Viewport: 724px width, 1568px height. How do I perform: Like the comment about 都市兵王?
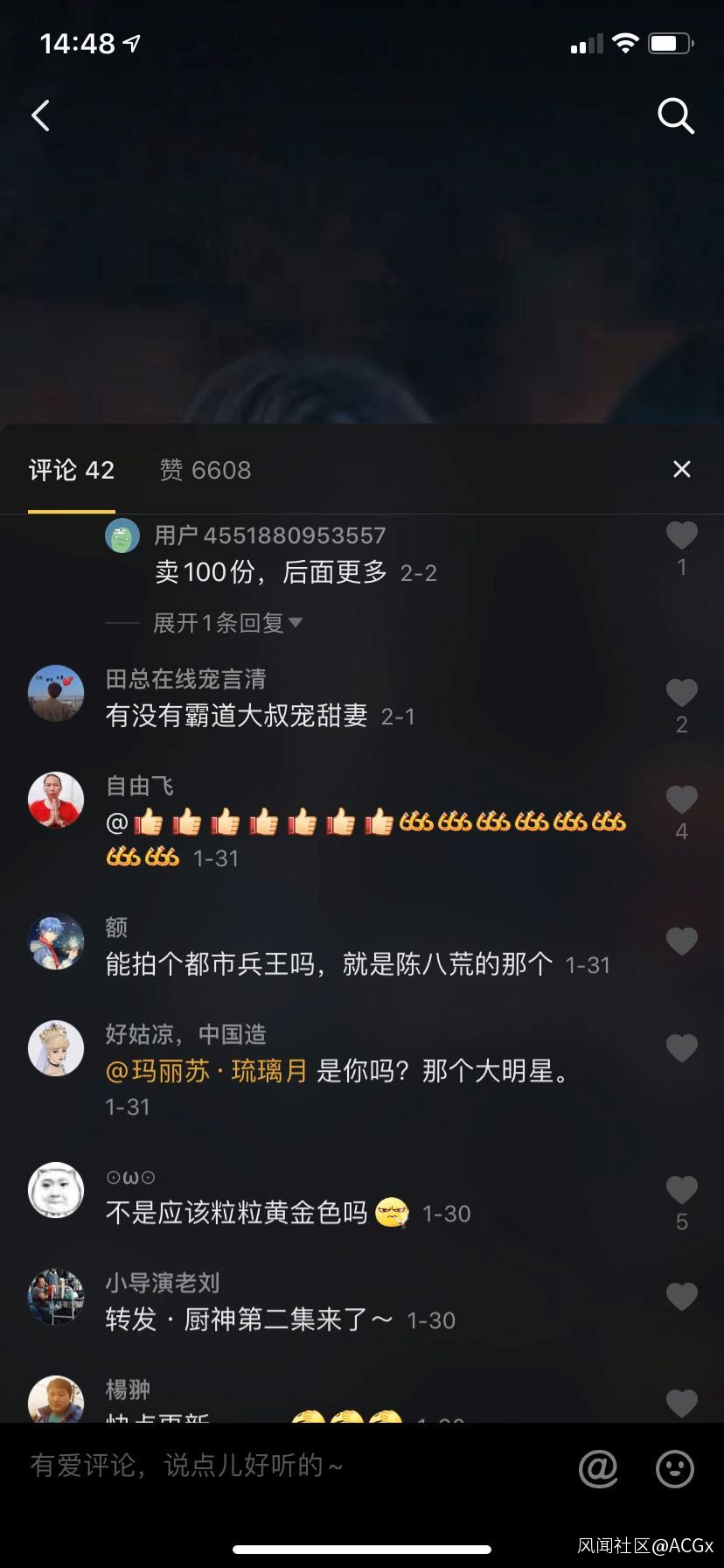[x=681, y=941]
